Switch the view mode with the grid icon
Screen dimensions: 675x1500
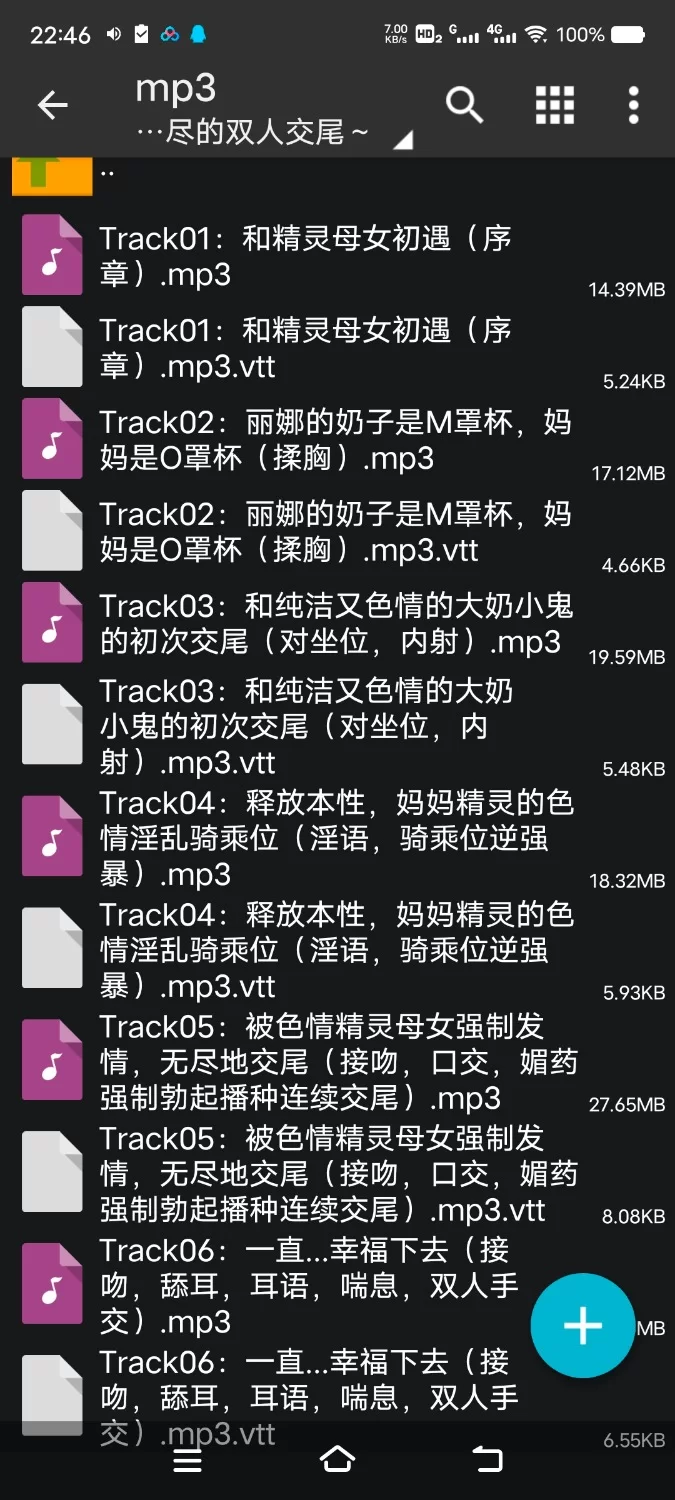click(554, 105)
